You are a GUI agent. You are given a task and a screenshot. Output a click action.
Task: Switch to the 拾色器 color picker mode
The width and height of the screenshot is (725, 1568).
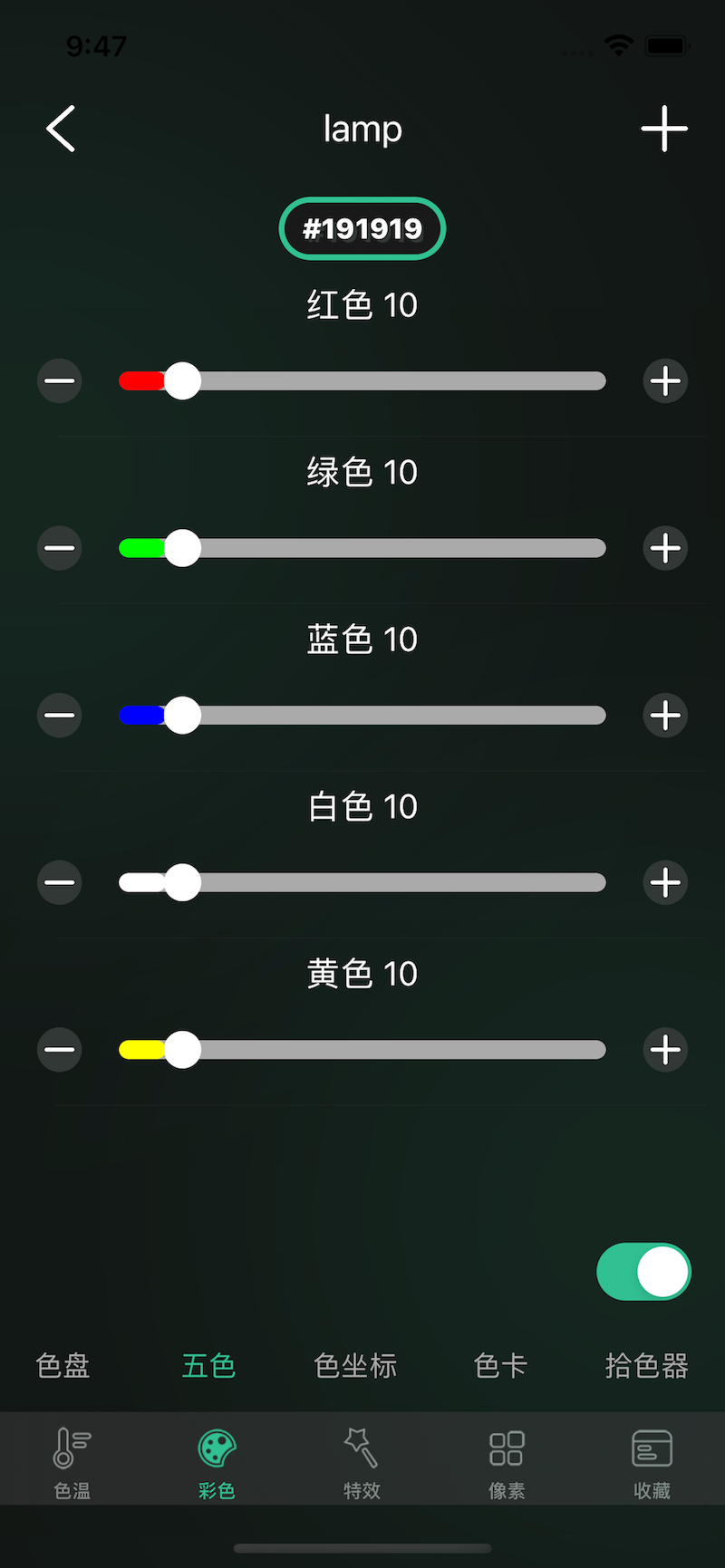pos(646,1365)
